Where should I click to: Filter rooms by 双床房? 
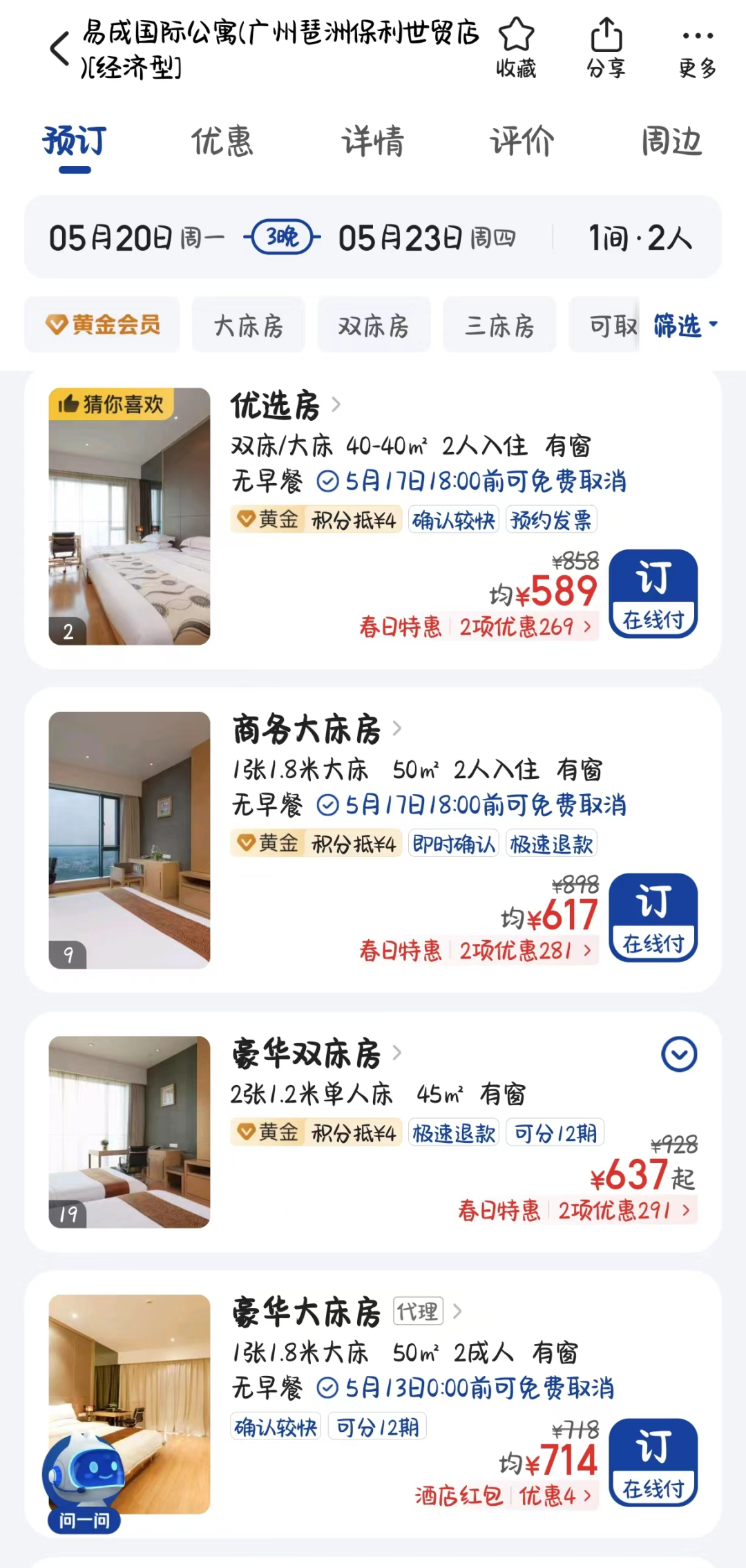coord(374,325)
